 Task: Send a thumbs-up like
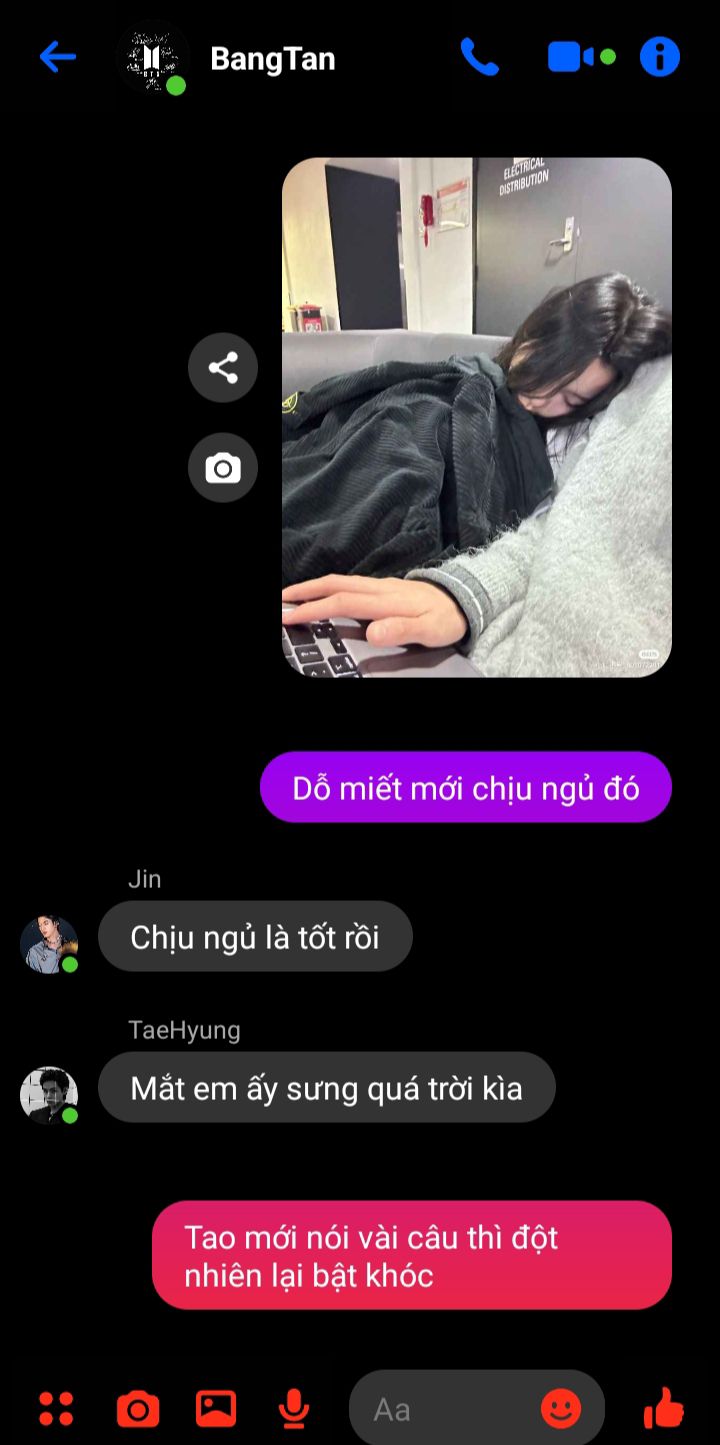663,1408
